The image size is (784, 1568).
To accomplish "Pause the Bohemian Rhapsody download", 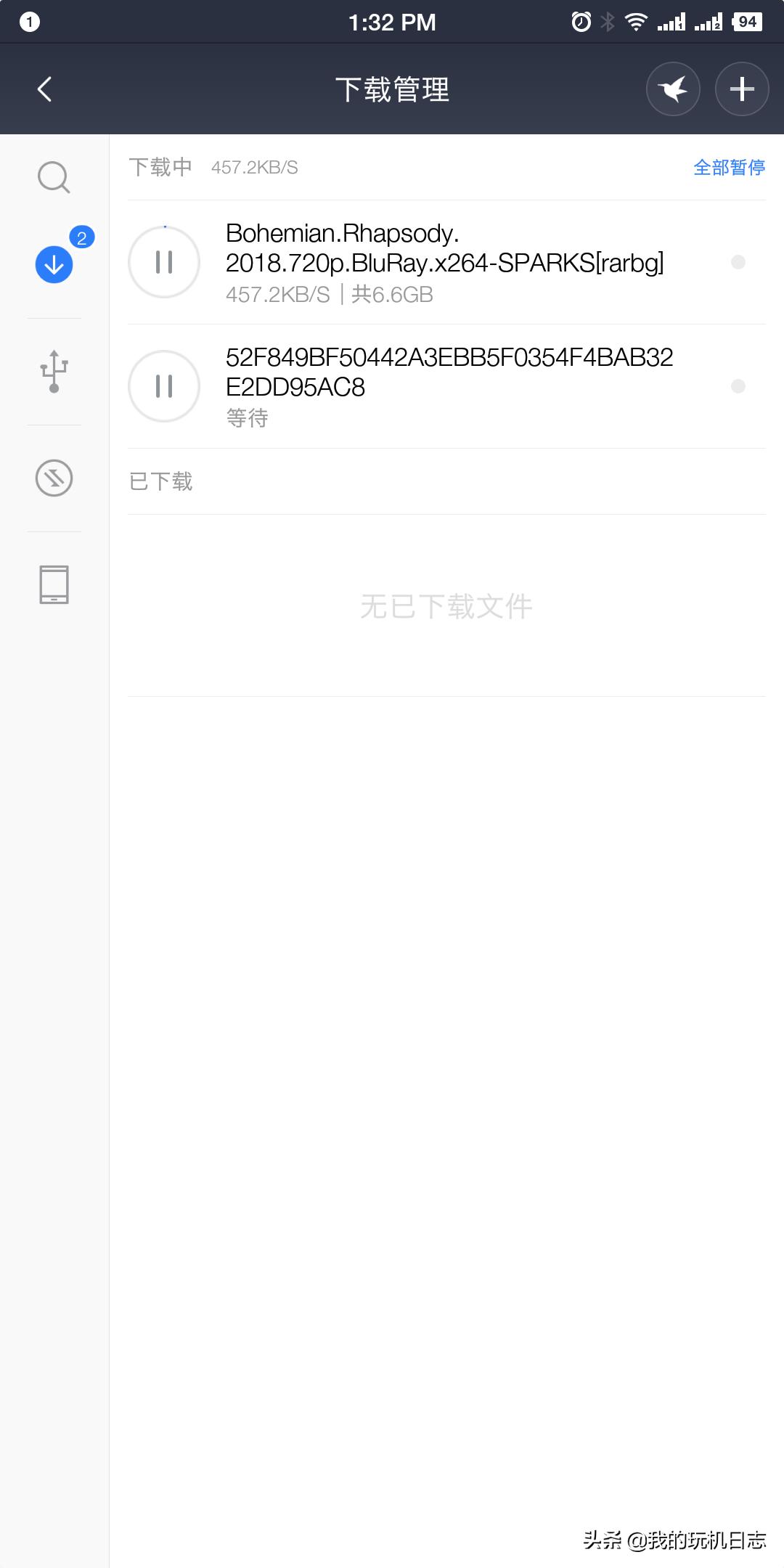I will [163, 262].
